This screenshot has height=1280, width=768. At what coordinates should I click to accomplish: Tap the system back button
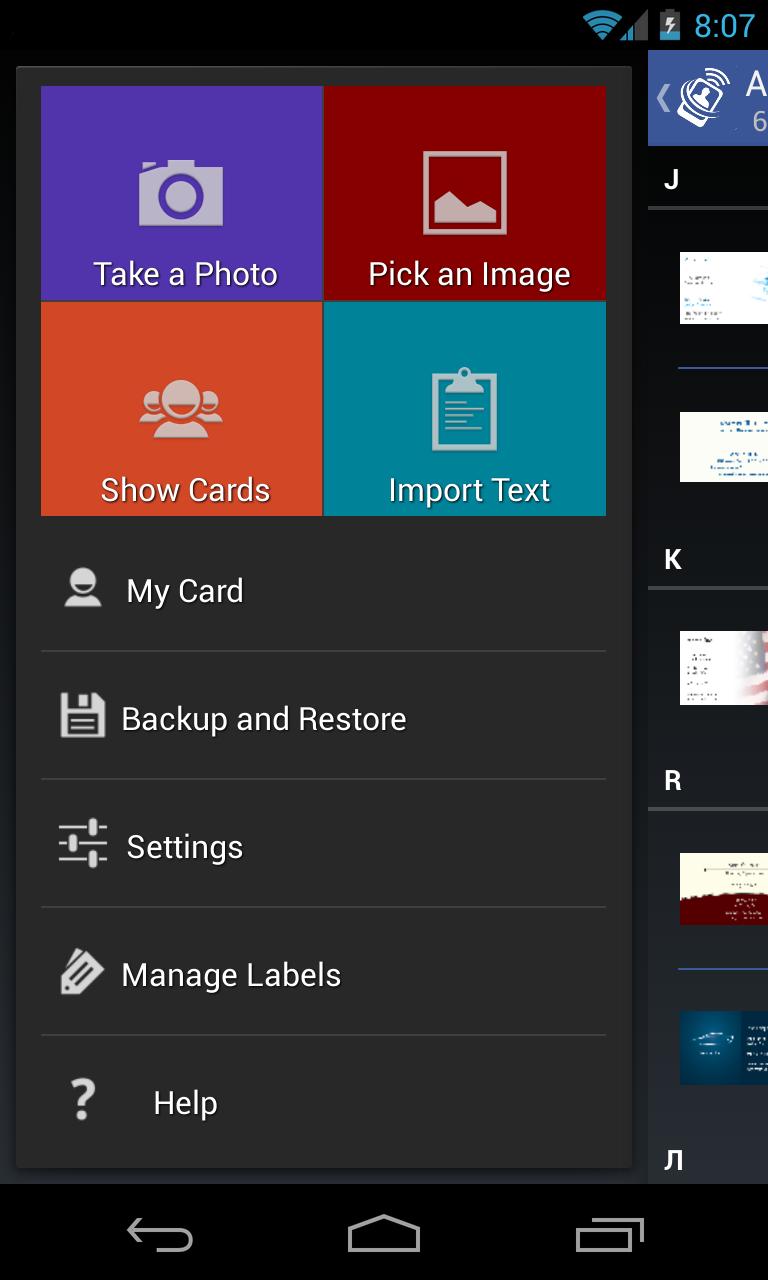click(x=160, y=1234)
